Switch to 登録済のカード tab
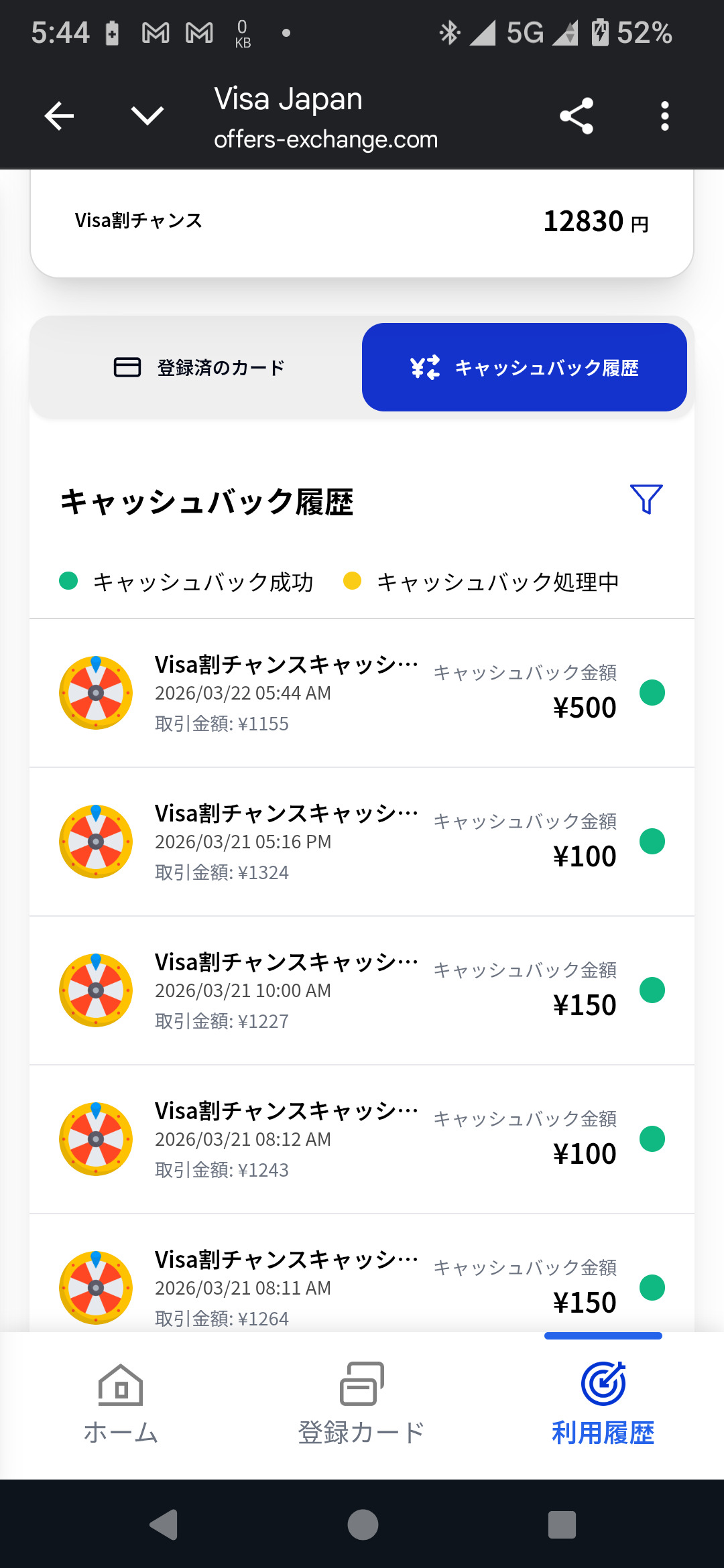 click(x=198, y=367)
